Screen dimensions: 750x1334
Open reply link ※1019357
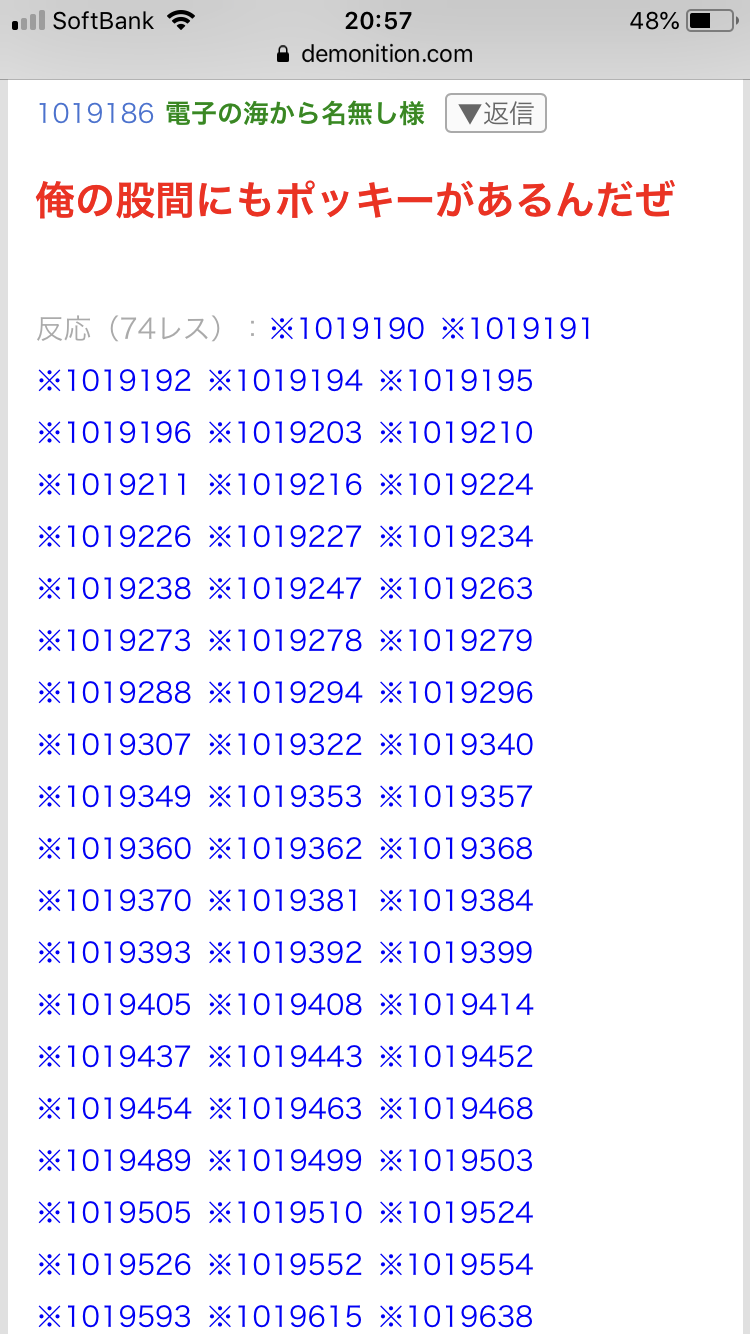click(x=456, y=797)
